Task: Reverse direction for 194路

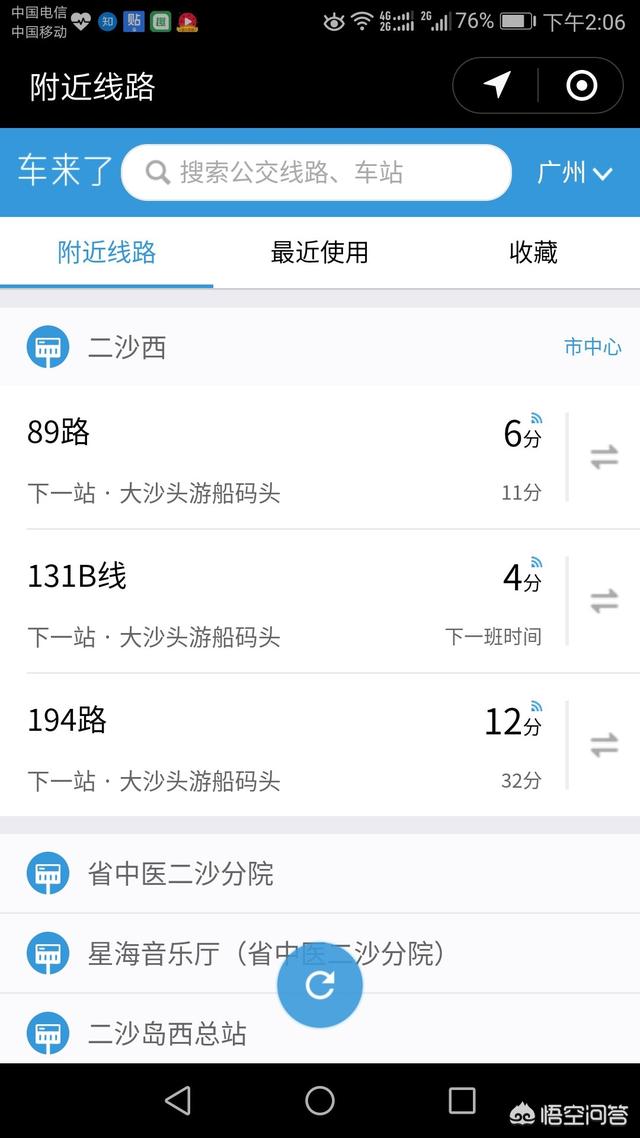Action: [604, 745]
